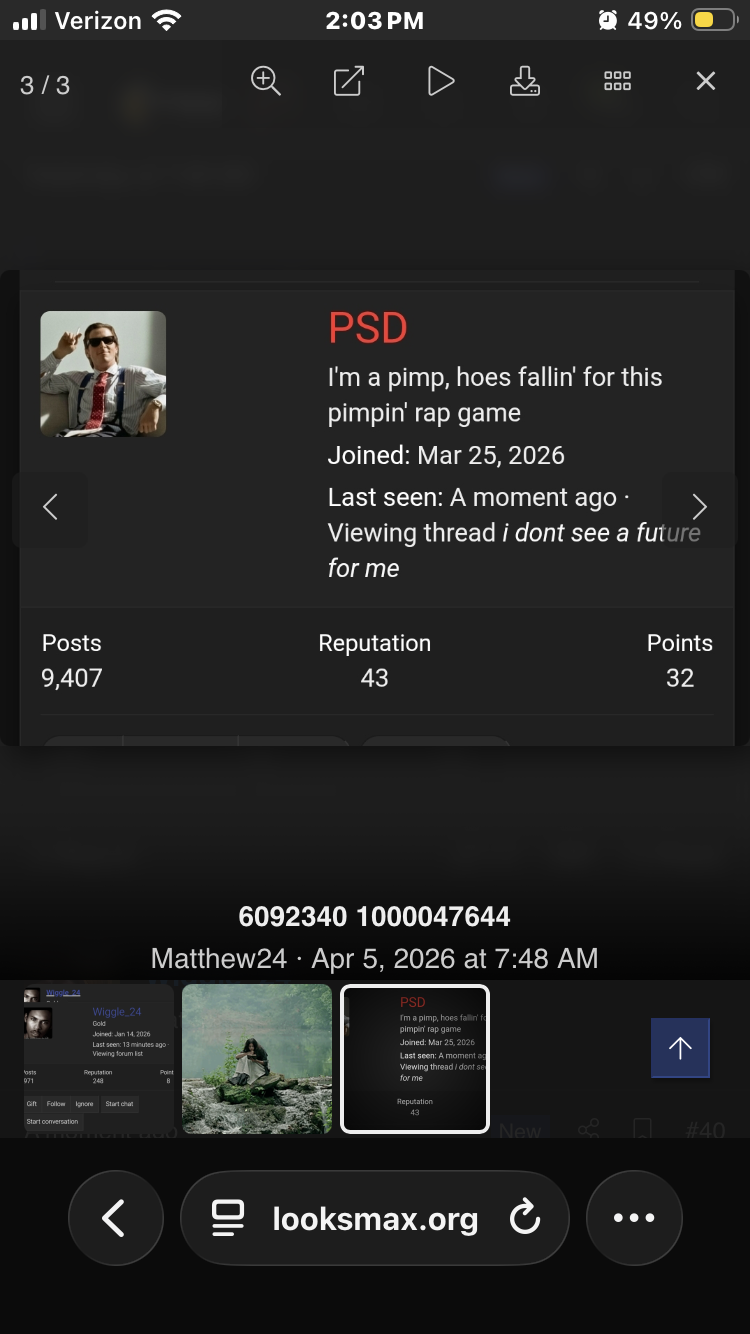
Task: Select the Wiggle_24 profile thumbnail
Action: tap(99, 1059)
